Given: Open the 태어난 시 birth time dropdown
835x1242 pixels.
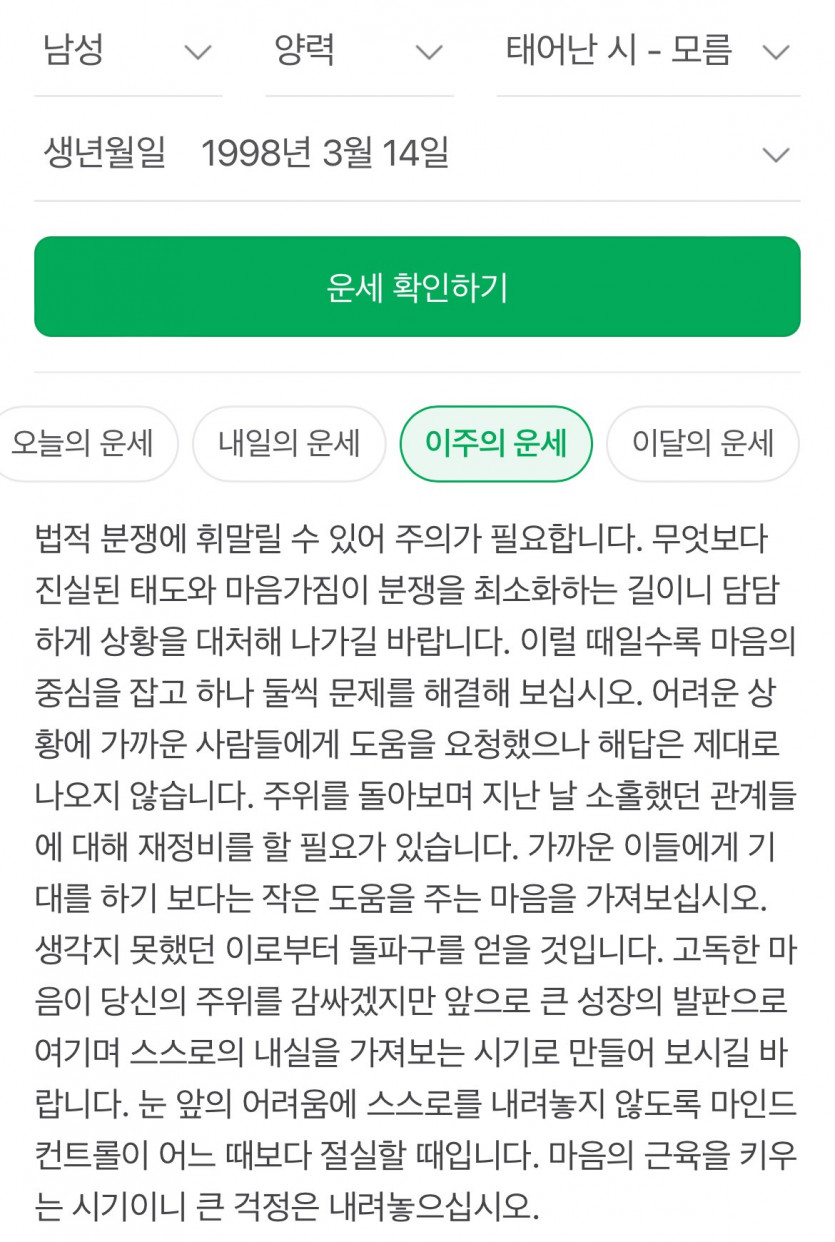Looking at the screenshot, I should pos(647,51).
